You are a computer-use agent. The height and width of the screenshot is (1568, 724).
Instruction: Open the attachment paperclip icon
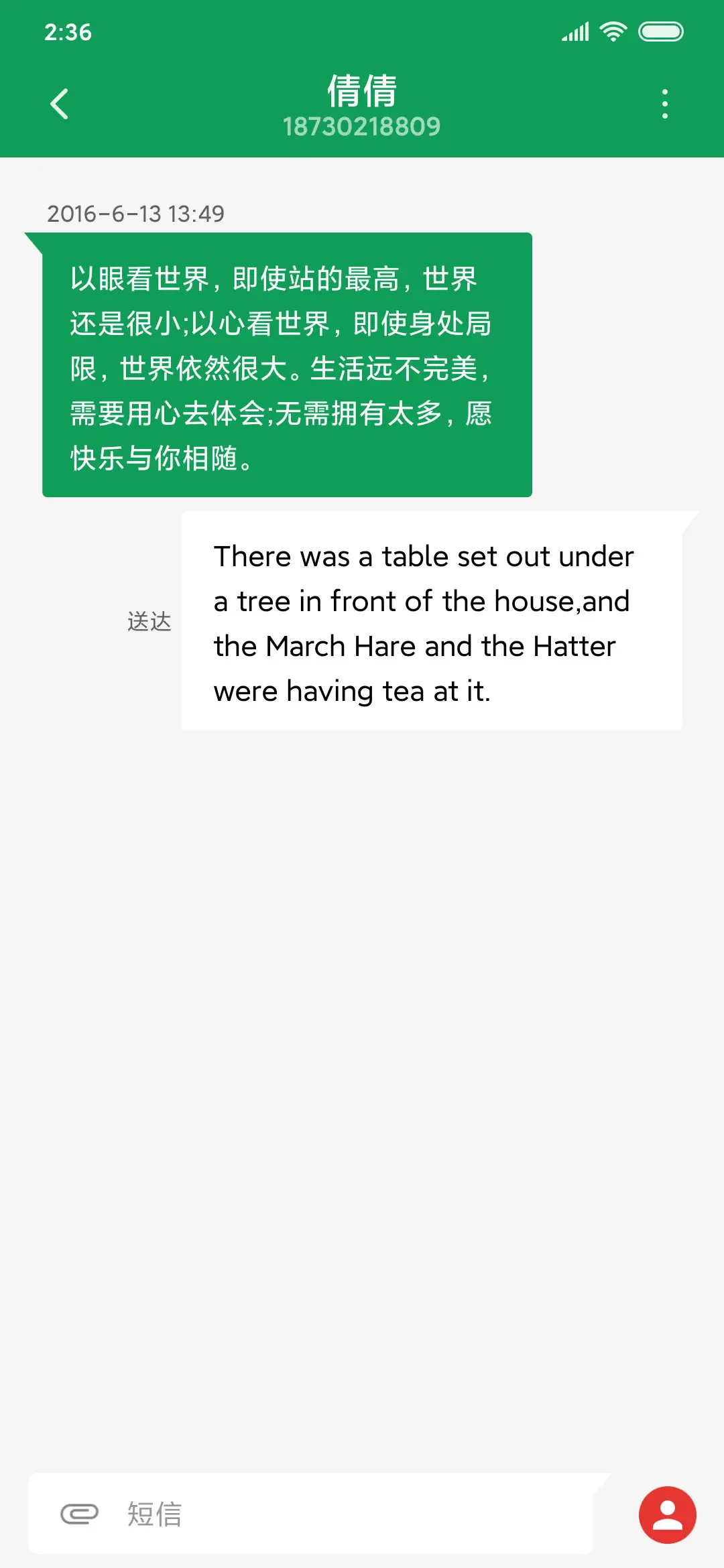point(79,1512)
